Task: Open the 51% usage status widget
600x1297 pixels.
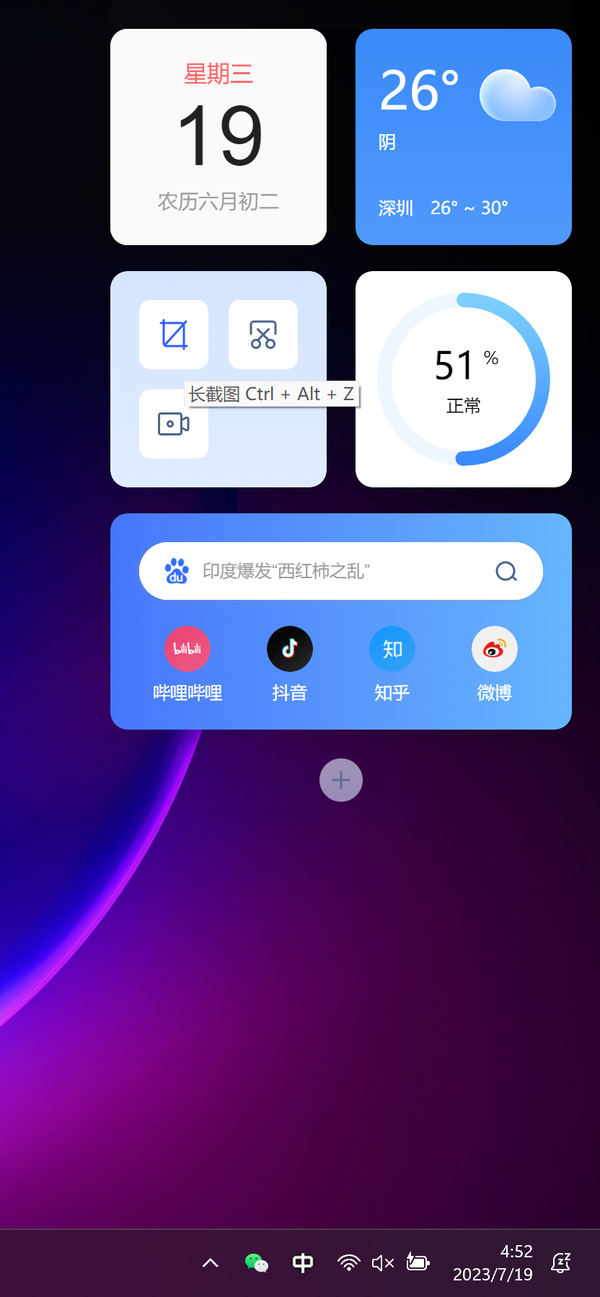Action: [x=463, y=379]
